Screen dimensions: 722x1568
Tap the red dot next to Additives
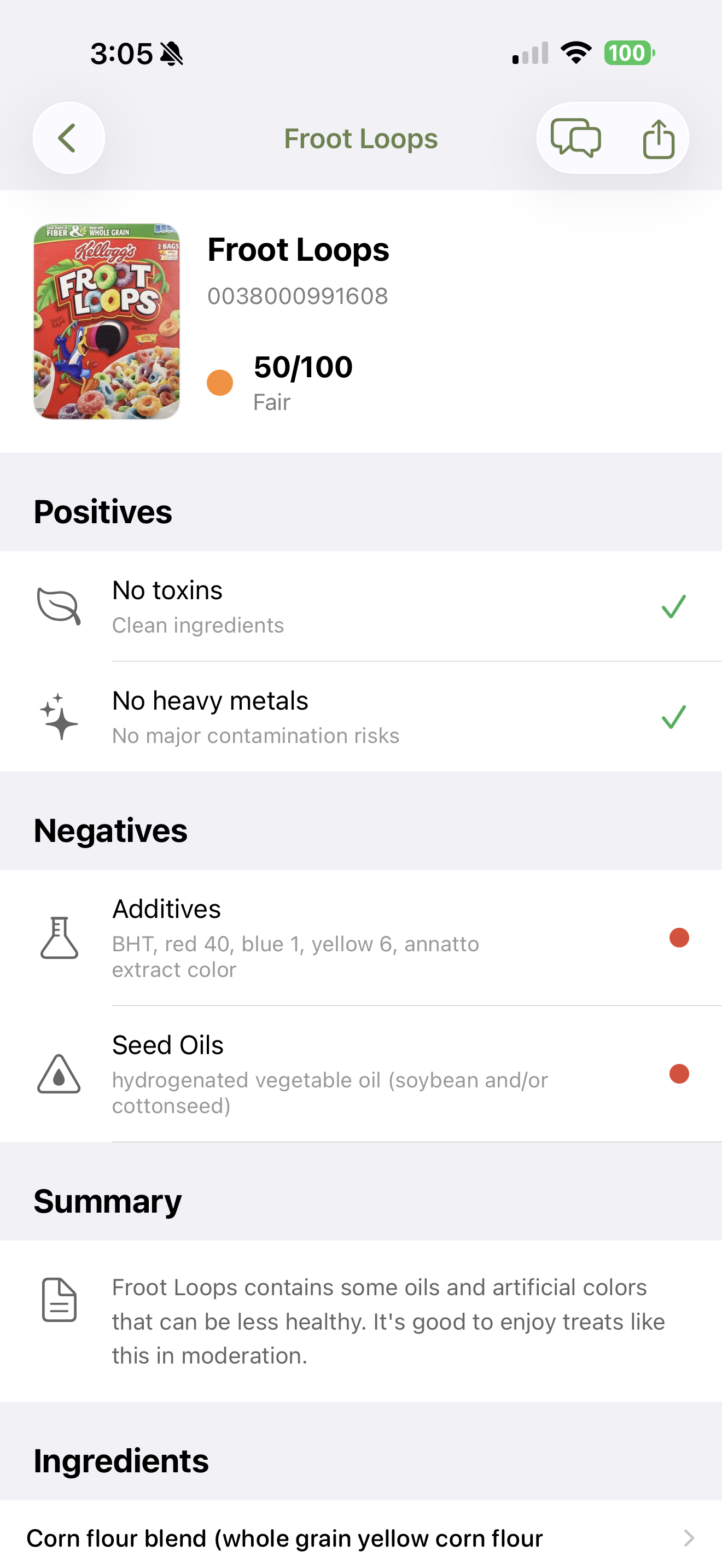click(679, 938)
